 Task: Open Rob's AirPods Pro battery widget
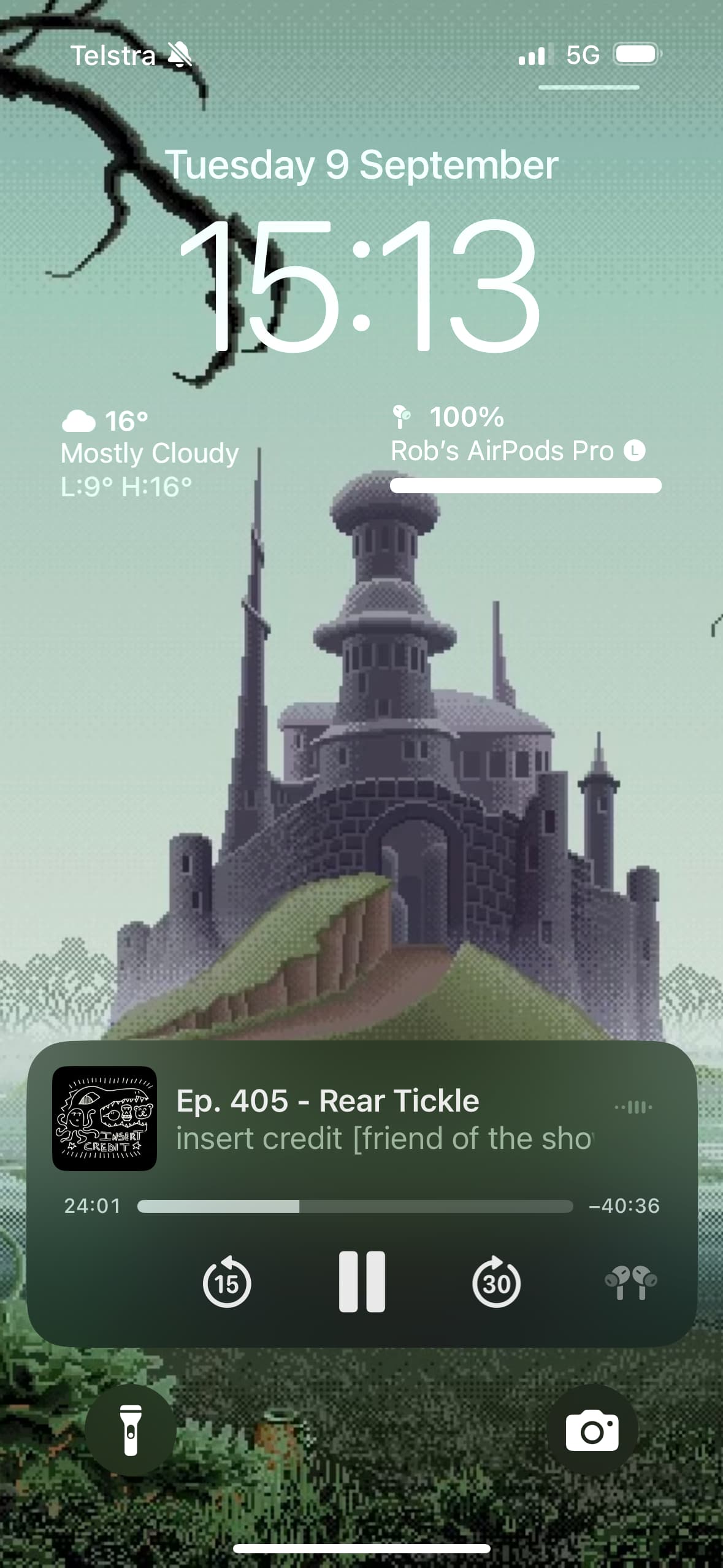(x=526, y=448)
